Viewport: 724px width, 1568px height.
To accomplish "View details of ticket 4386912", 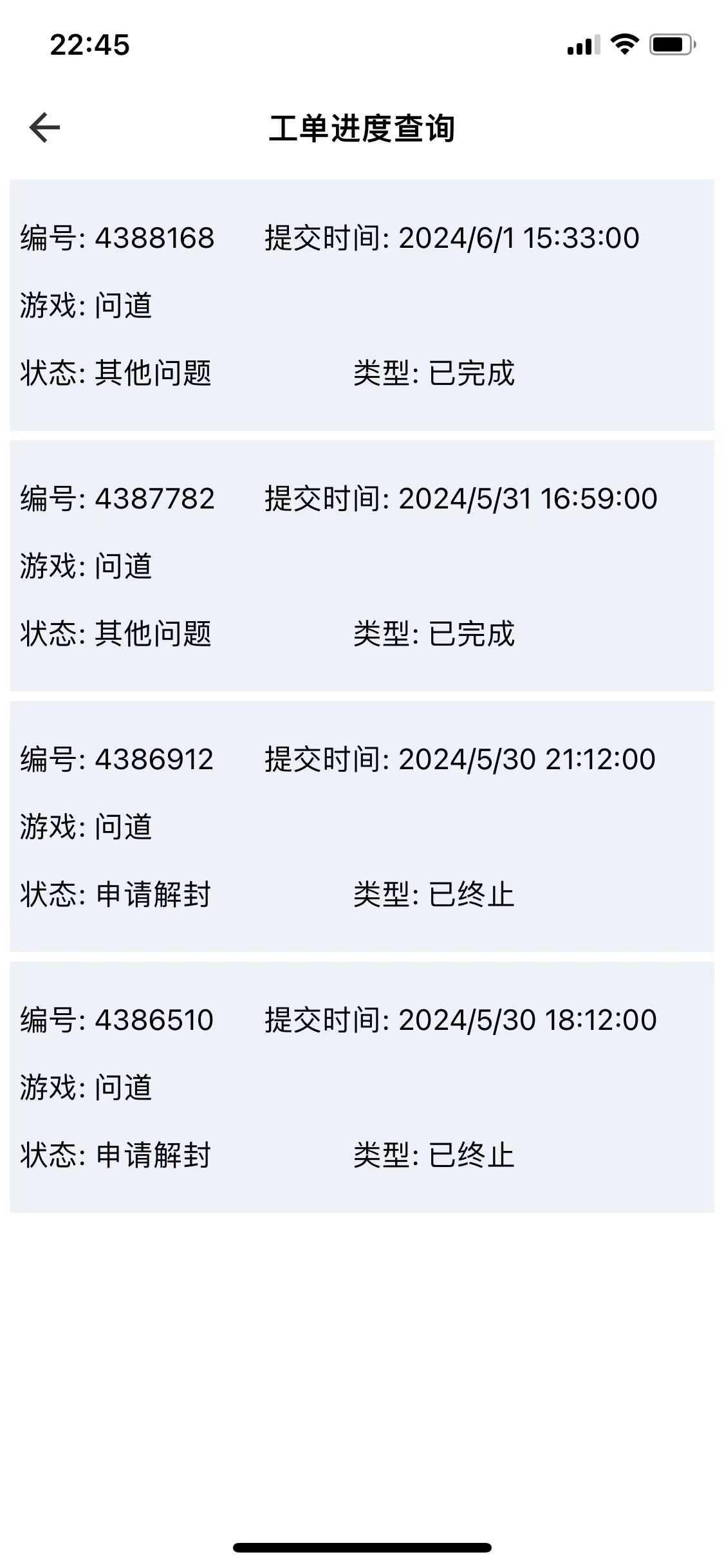I will 362,826.
